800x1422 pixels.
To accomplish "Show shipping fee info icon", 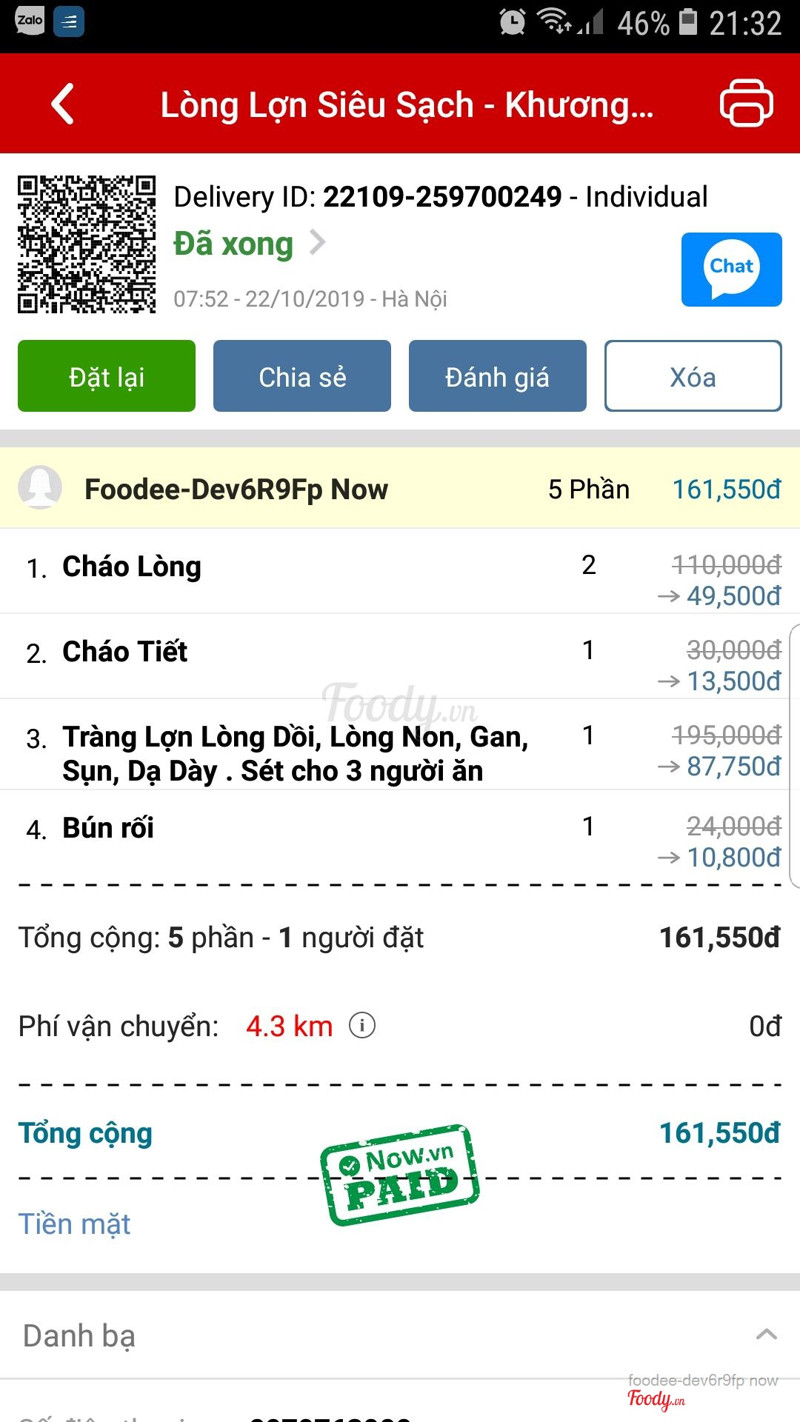I will click(362, 1025).
